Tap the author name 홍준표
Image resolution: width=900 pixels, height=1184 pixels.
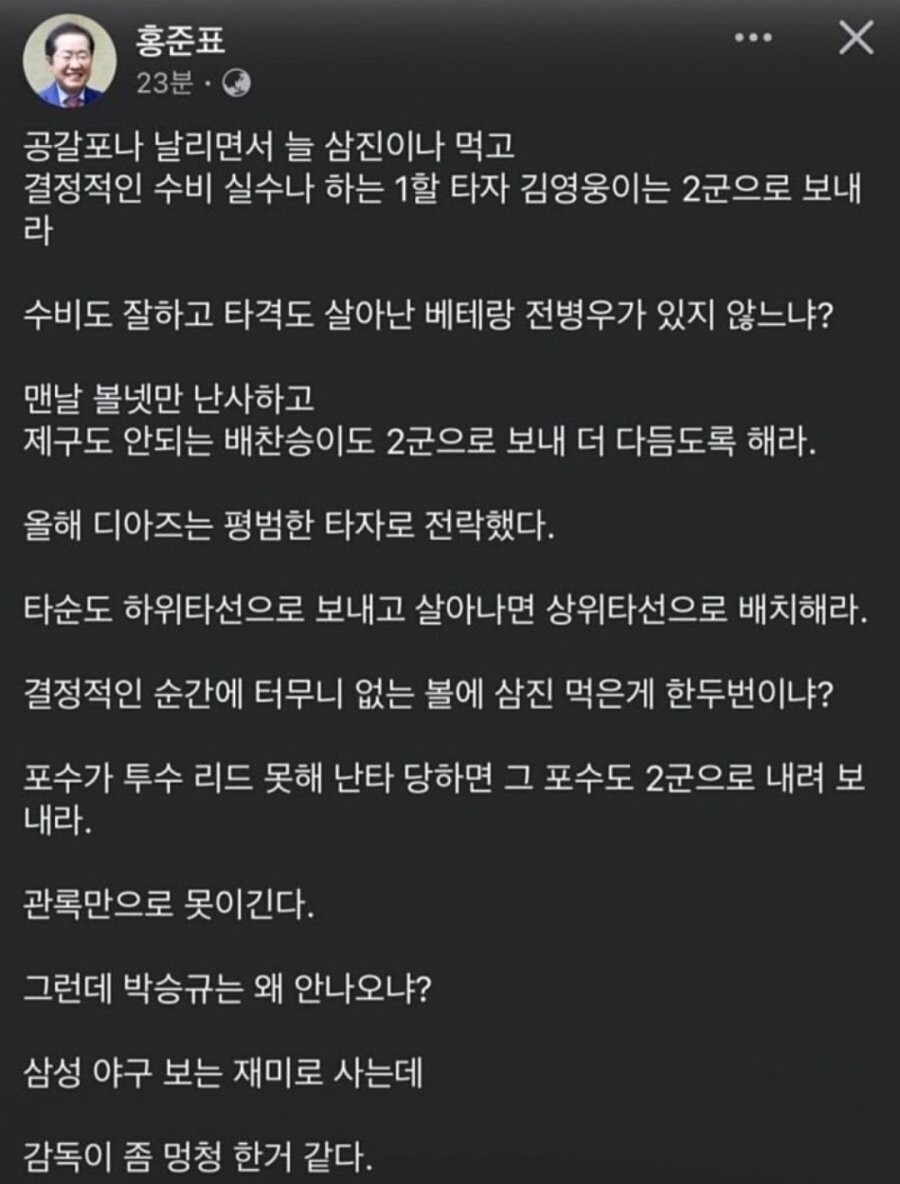180,41
